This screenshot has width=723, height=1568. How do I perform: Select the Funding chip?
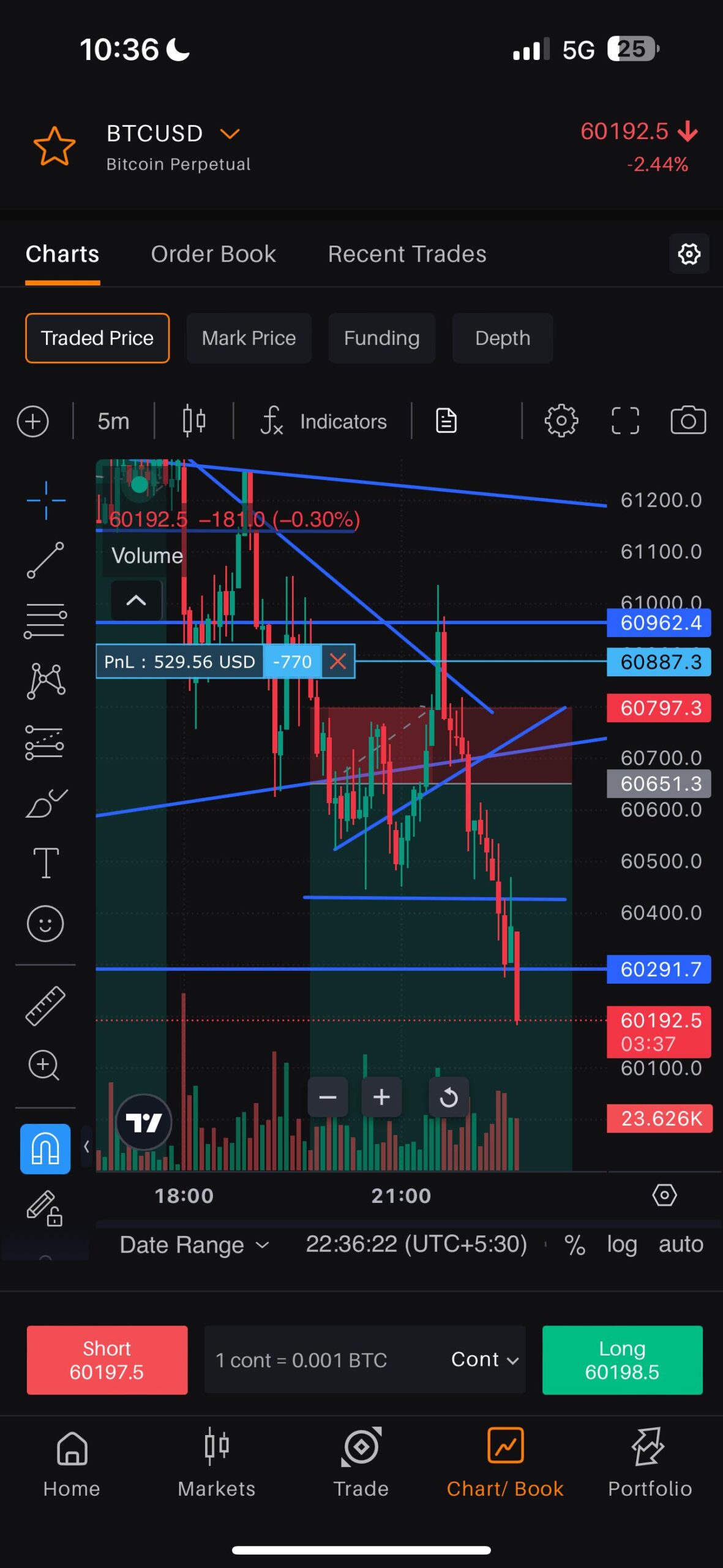(x=381, y=338)
